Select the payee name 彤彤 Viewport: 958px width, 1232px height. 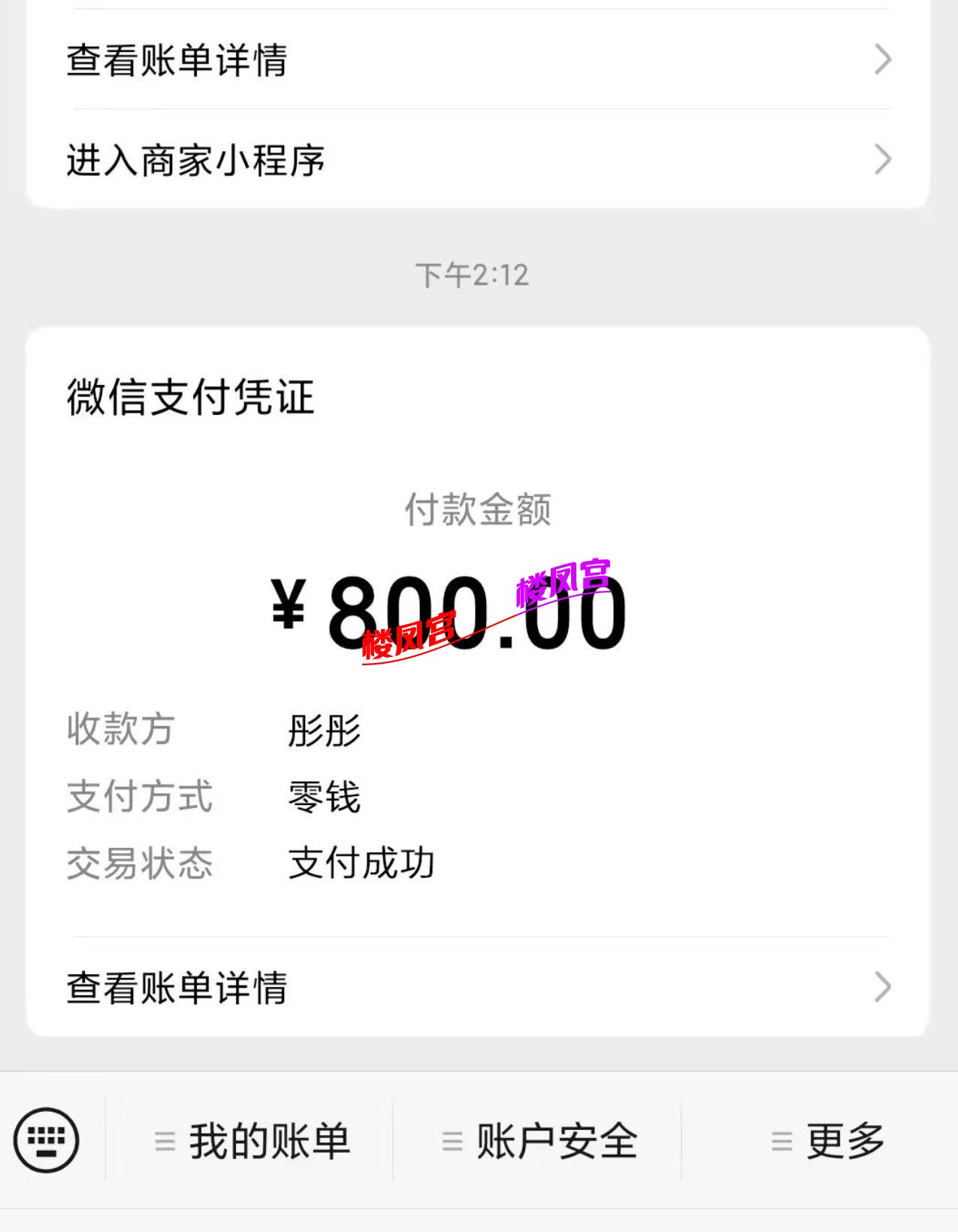pyautogui.click(x=325, y=728)
